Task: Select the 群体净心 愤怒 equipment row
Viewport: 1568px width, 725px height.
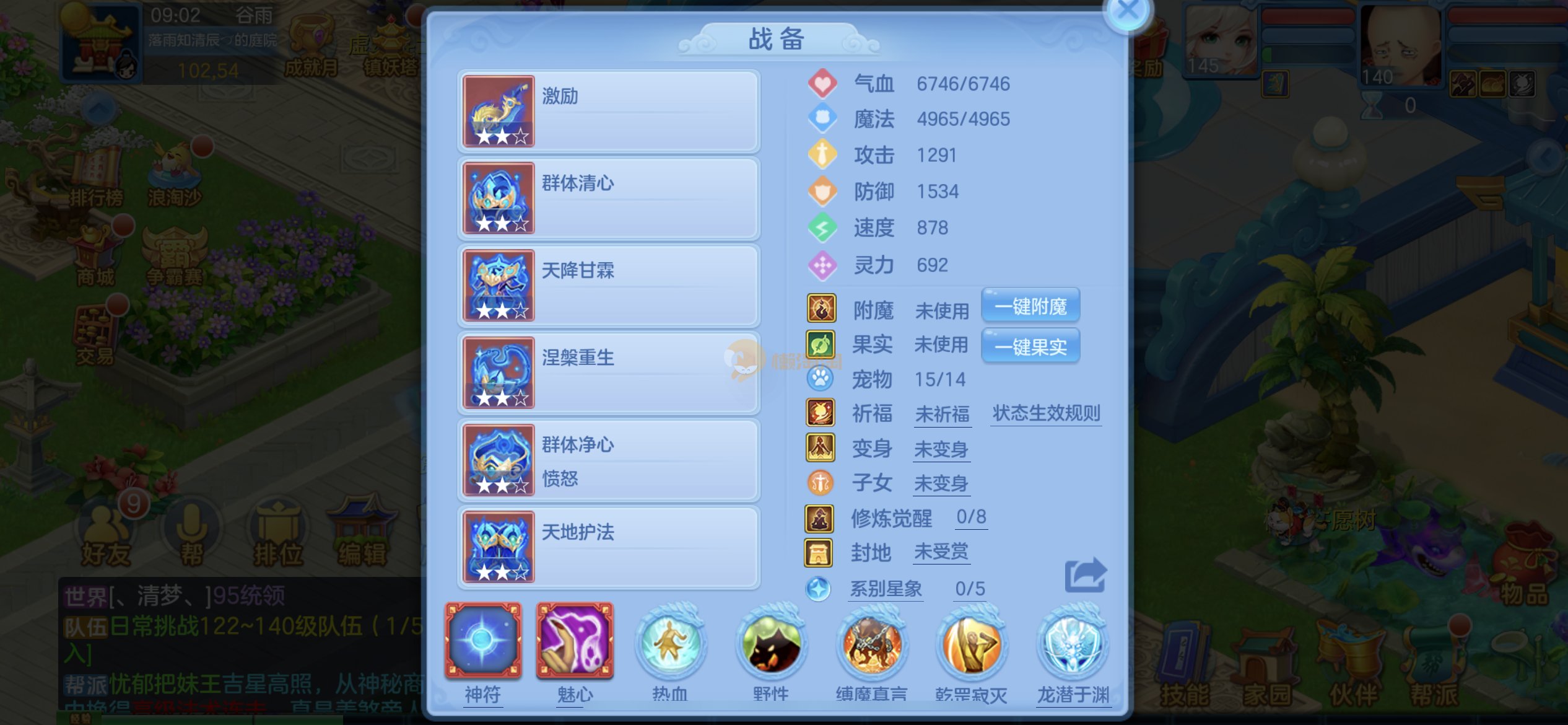Action: (x=609, y=460)
